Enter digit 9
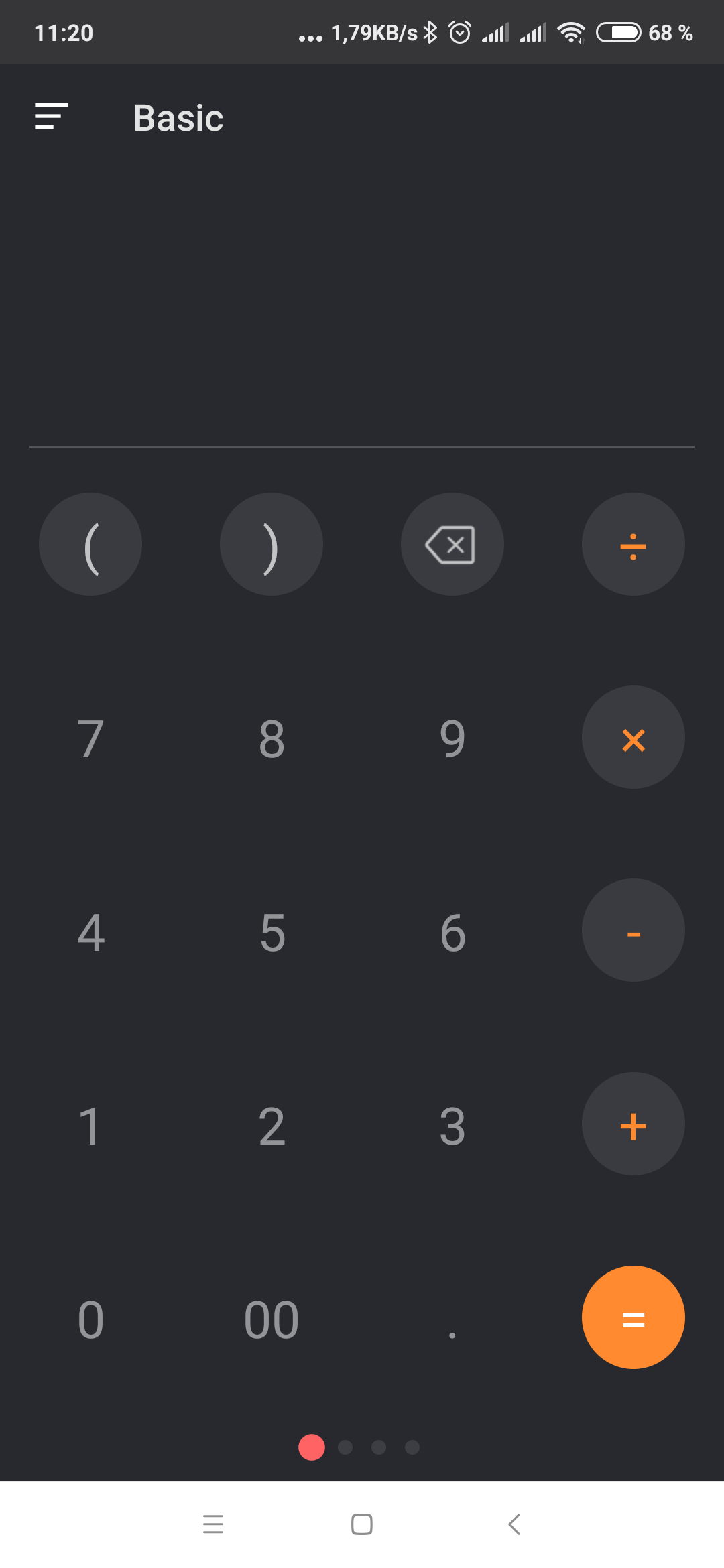This screenshot has height=1568, width=724. pos(452,739)
